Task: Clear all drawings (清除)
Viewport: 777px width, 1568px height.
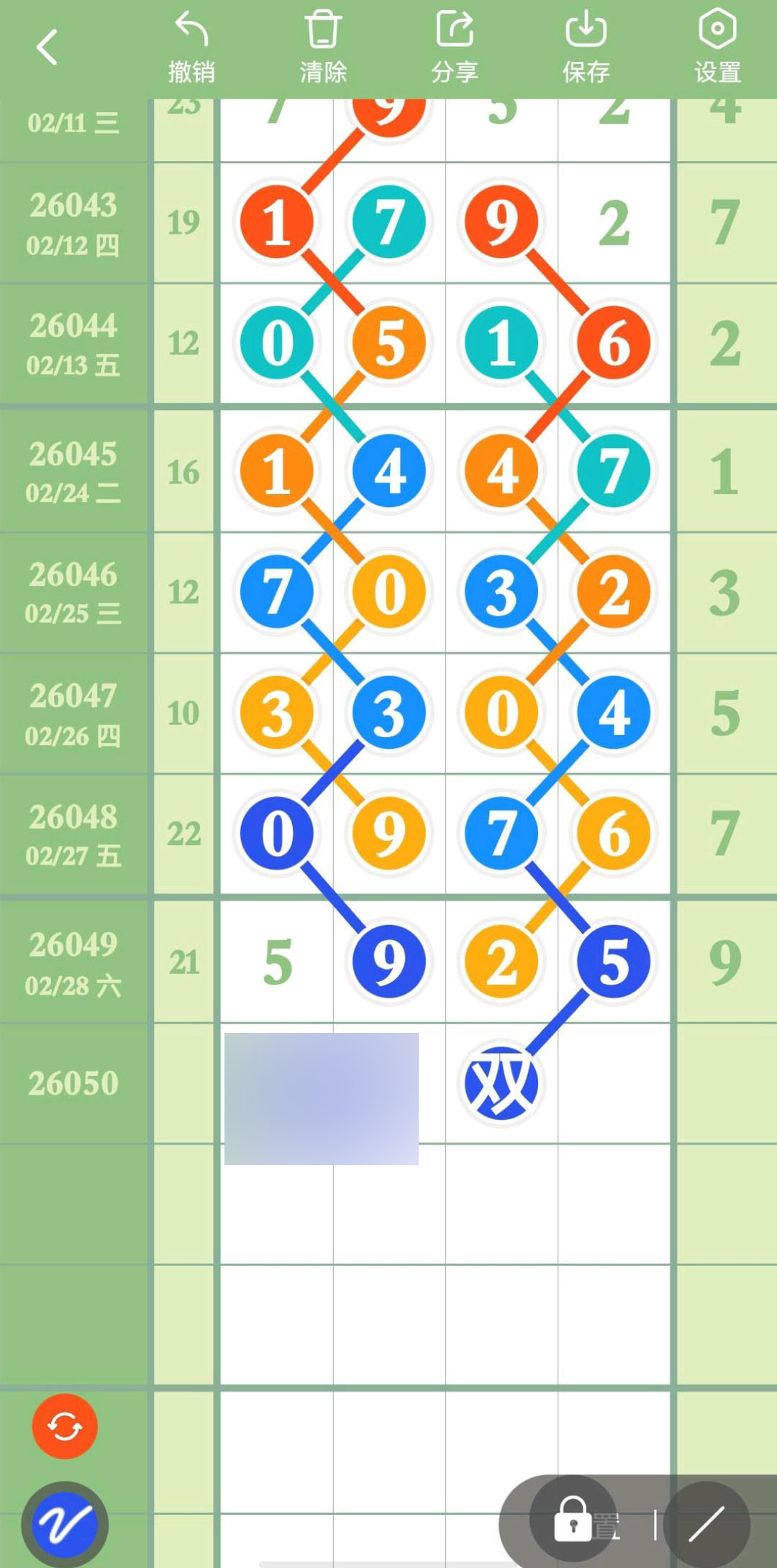Action: coord(323,47)
